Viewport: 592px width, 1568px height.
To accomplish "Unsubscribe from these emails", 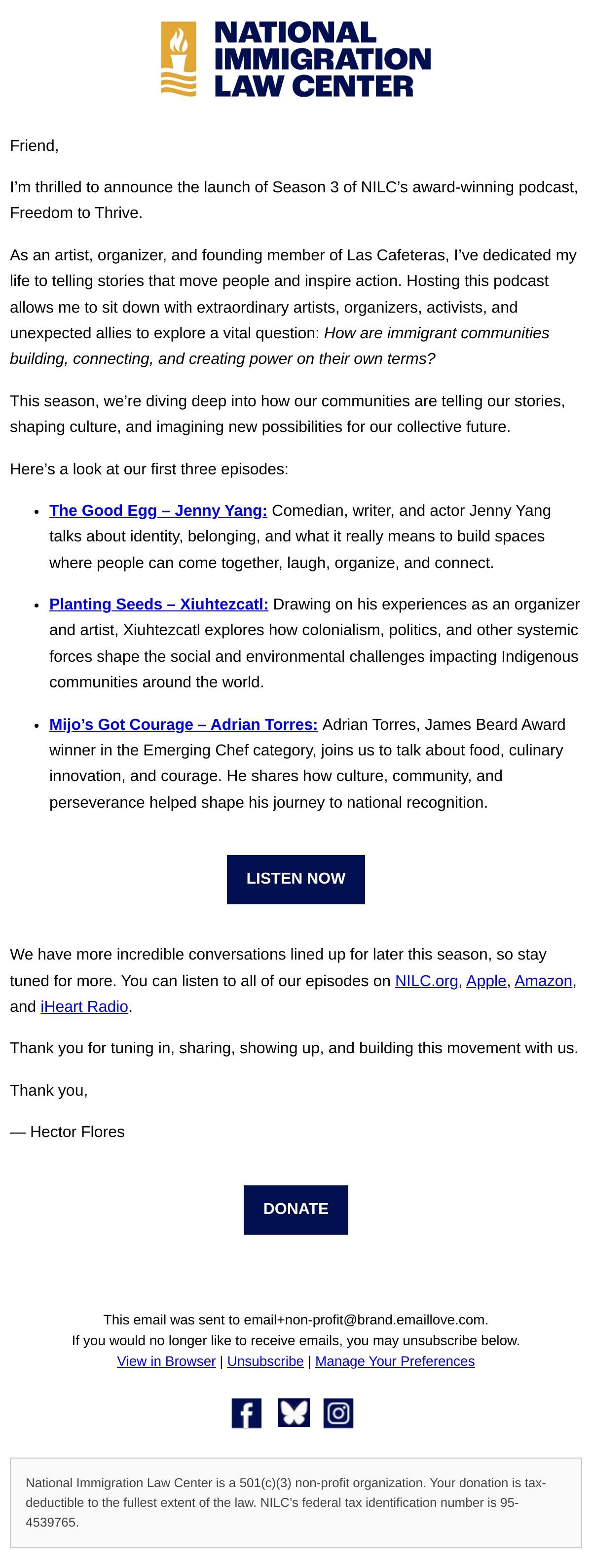I will tap(265, 1362).
